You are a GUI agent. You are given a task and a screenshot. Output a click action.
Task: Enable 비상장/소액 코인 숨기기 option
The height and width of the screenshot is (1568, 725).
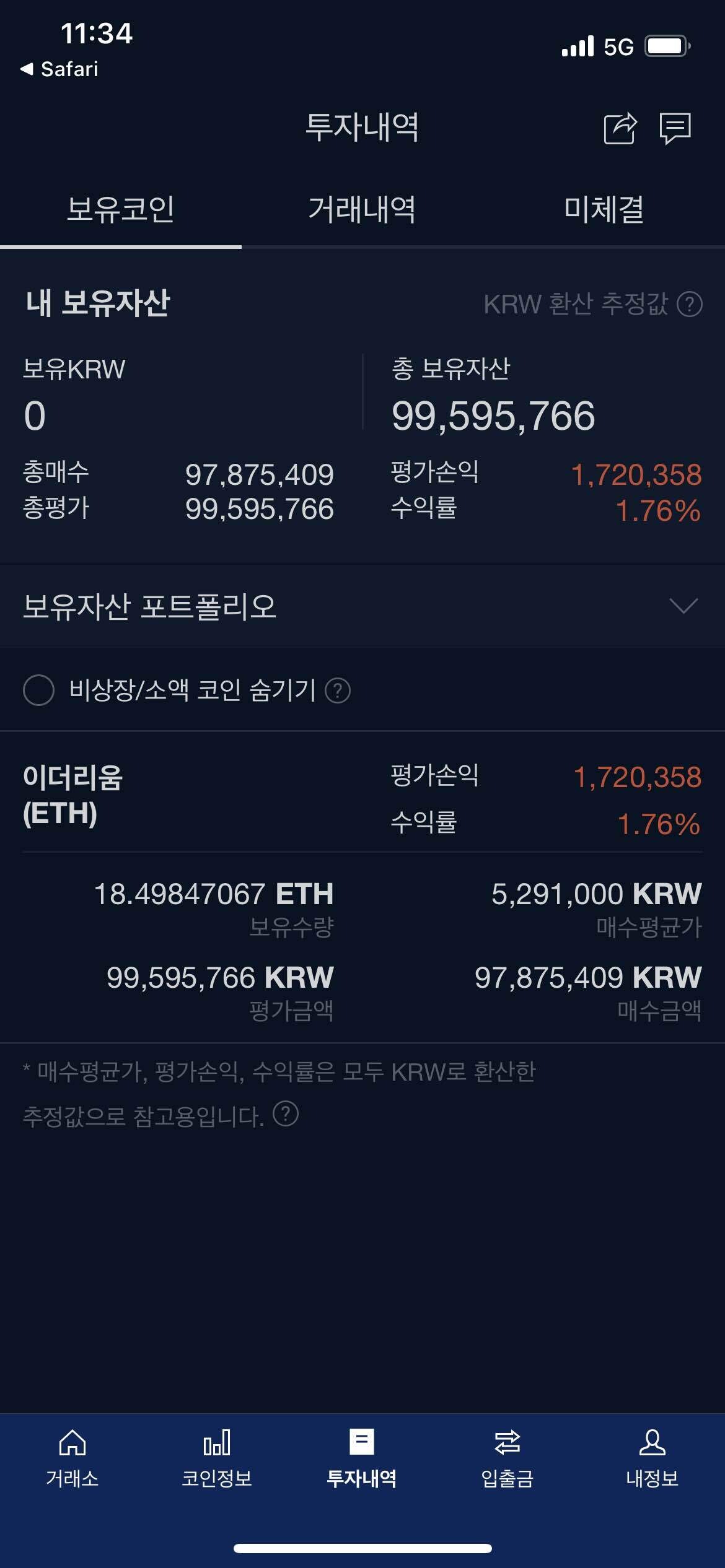tap(39, 690)
